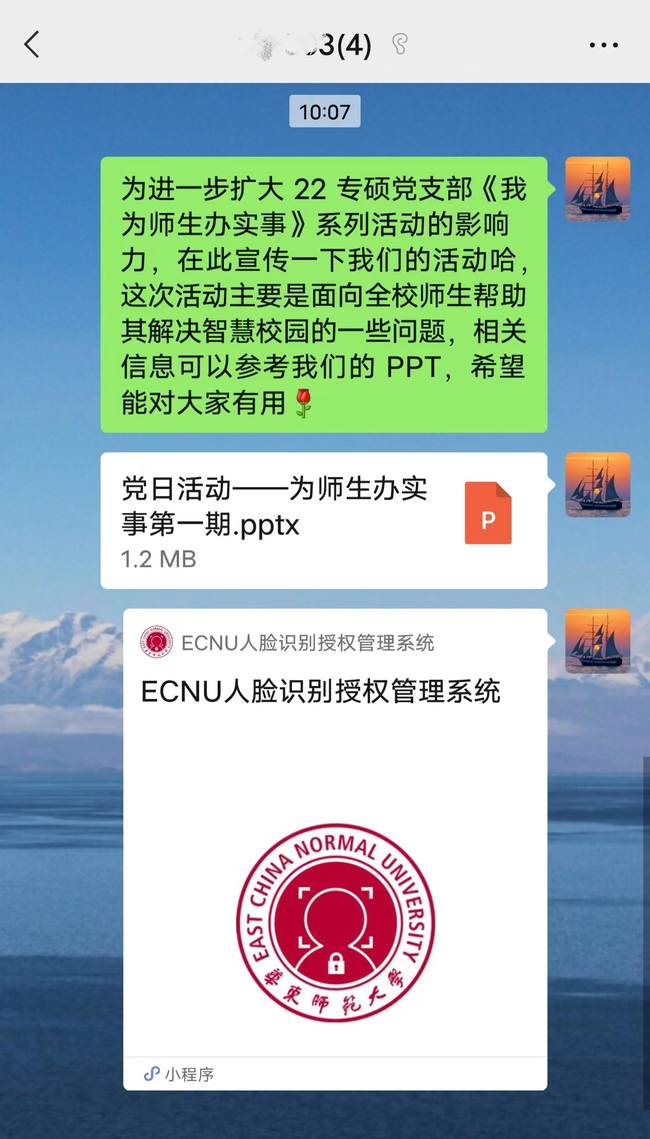Open the 党日活动 pptx file attachment
The width and height of the screenshot is (650, 1139).
pyautogui.click(x=323, y=520)
